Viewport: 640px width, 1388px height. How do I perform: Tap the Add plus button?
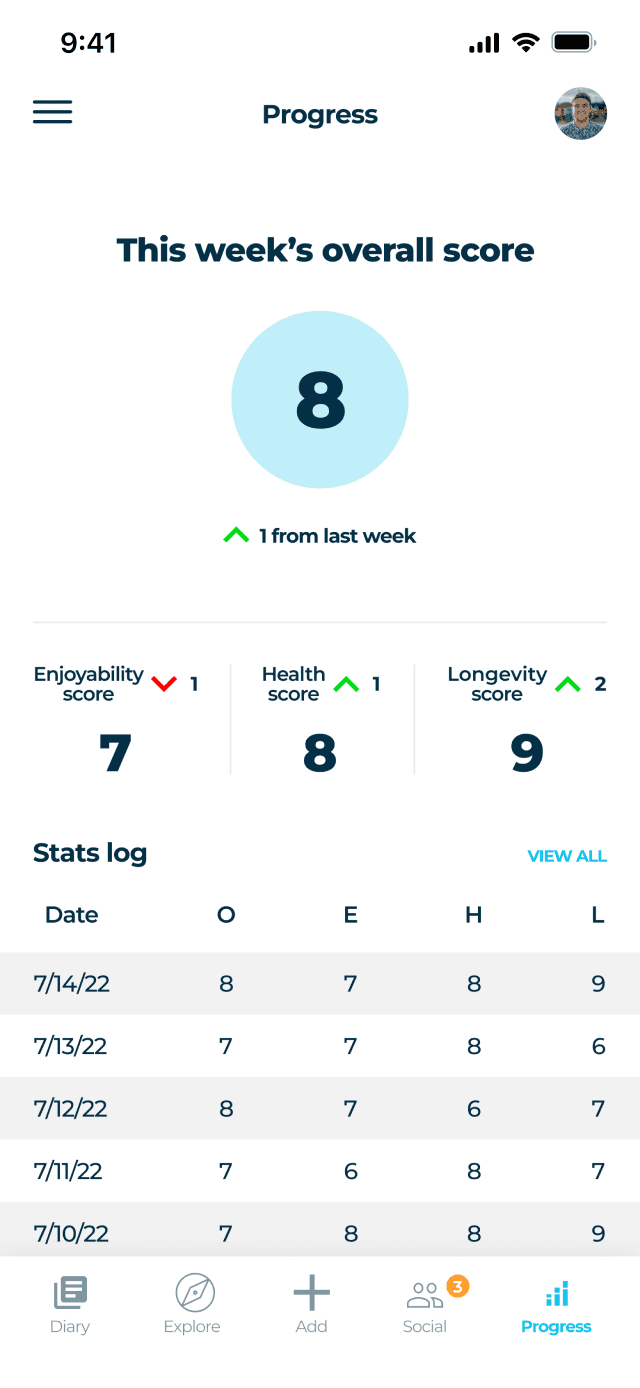click(312, 1305)
